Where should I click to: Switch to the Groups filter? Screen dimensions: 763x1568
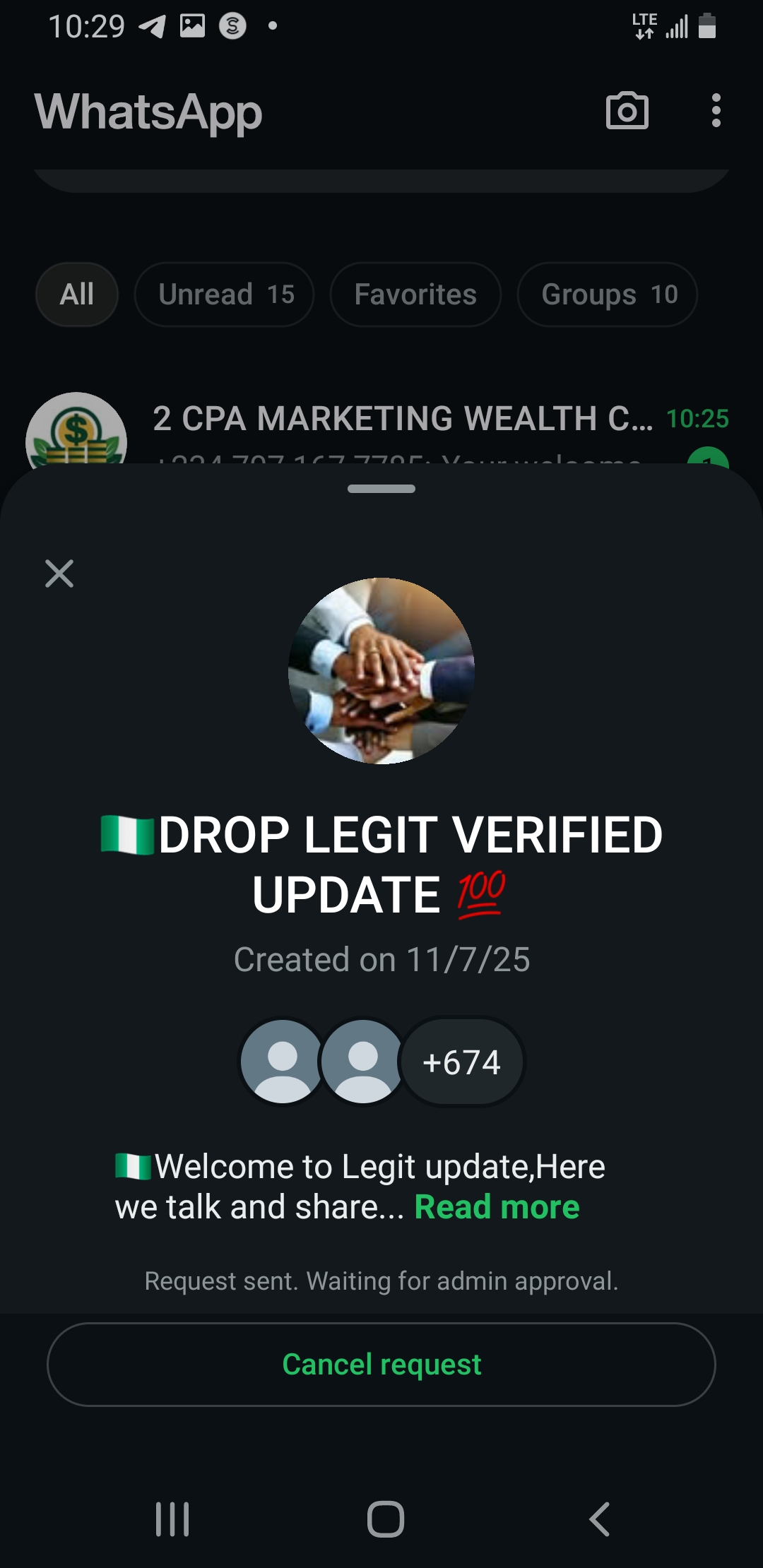608,295
